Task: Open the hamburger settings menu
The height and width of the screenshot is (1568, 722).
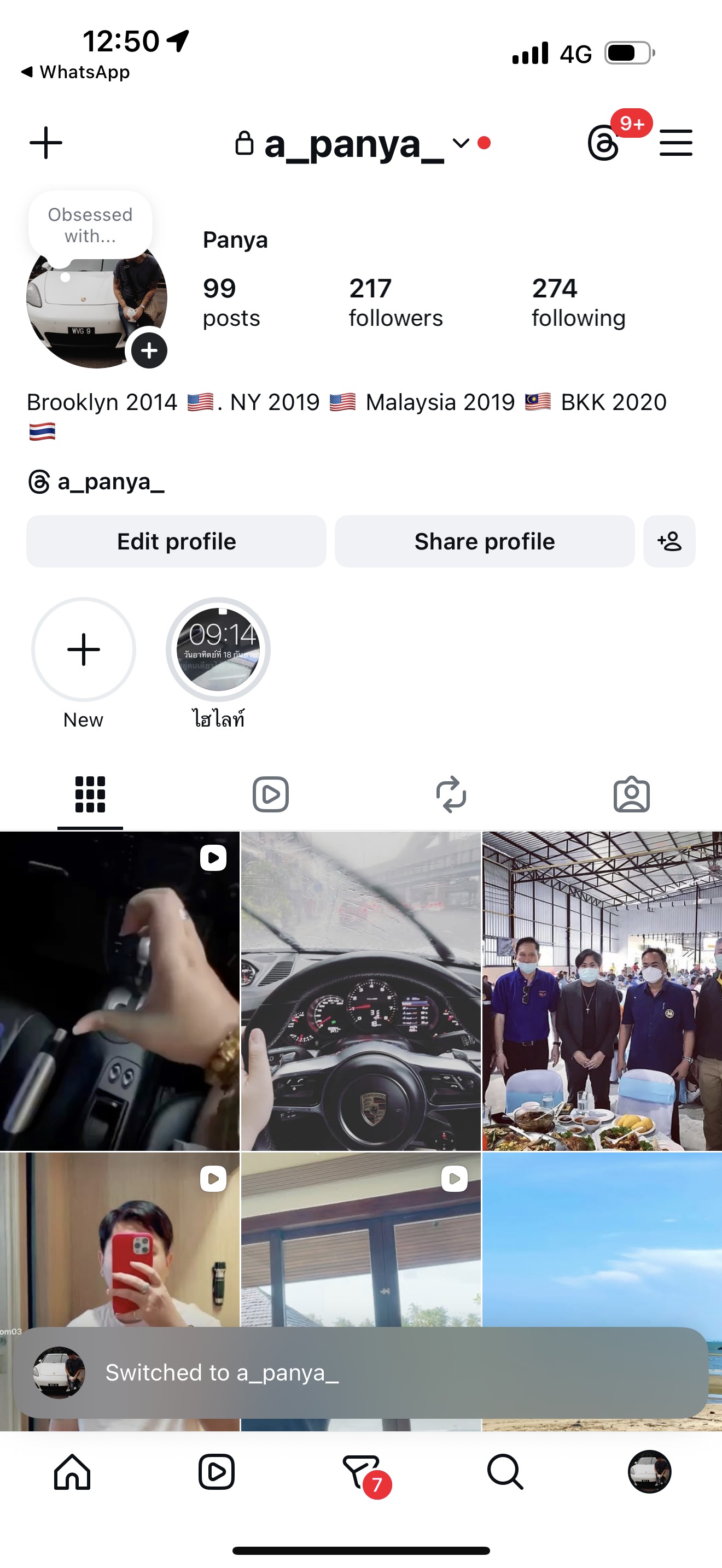Action: click(x=676, y=143)
